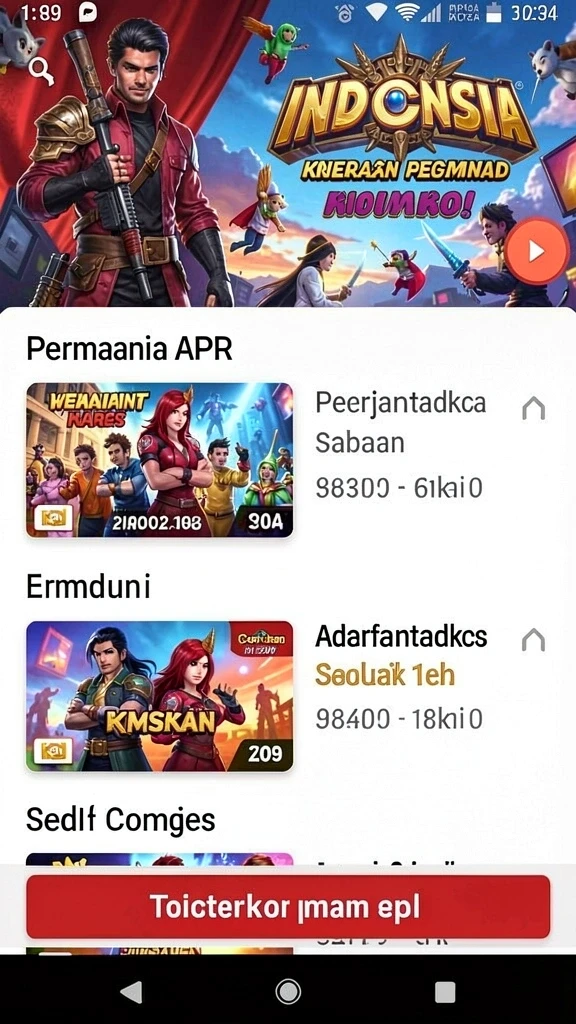Image resolution: width=576 pixels, height=1024 pixels.
Task: Open the recent apps view
Action: point(445,992)
